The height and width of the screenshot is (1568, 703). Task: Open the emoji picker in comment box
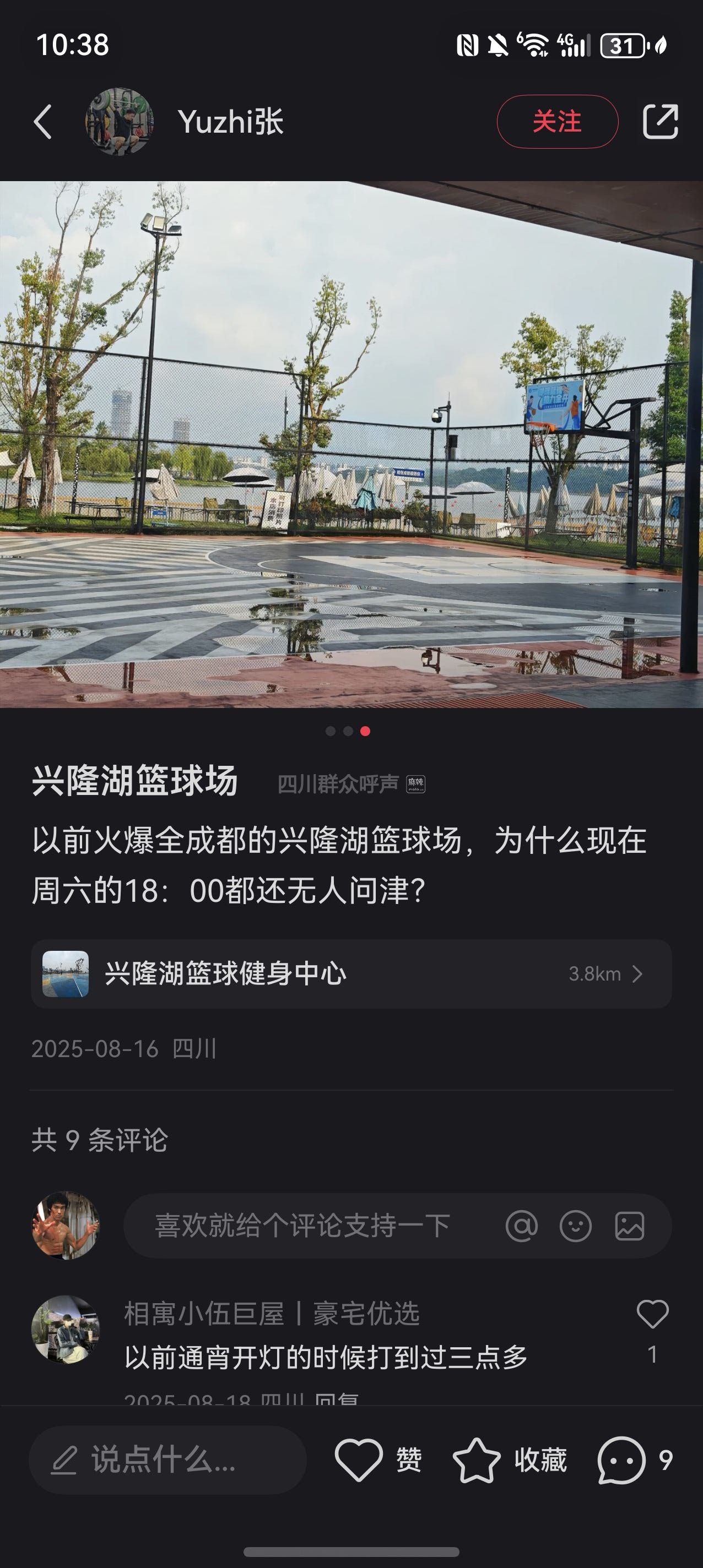(x=575, y=1226)
